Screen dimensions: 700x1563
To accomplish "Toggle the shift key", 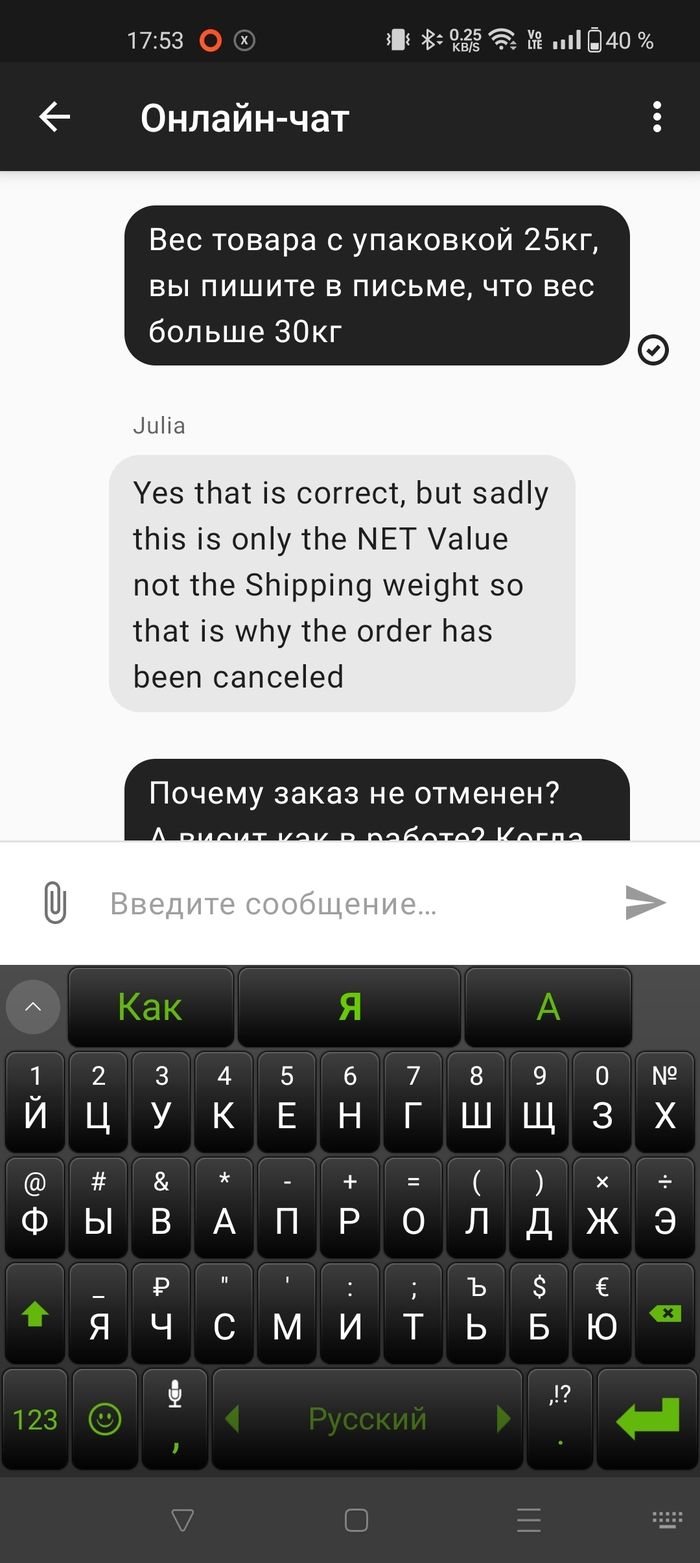I will tap(35, 1313).
